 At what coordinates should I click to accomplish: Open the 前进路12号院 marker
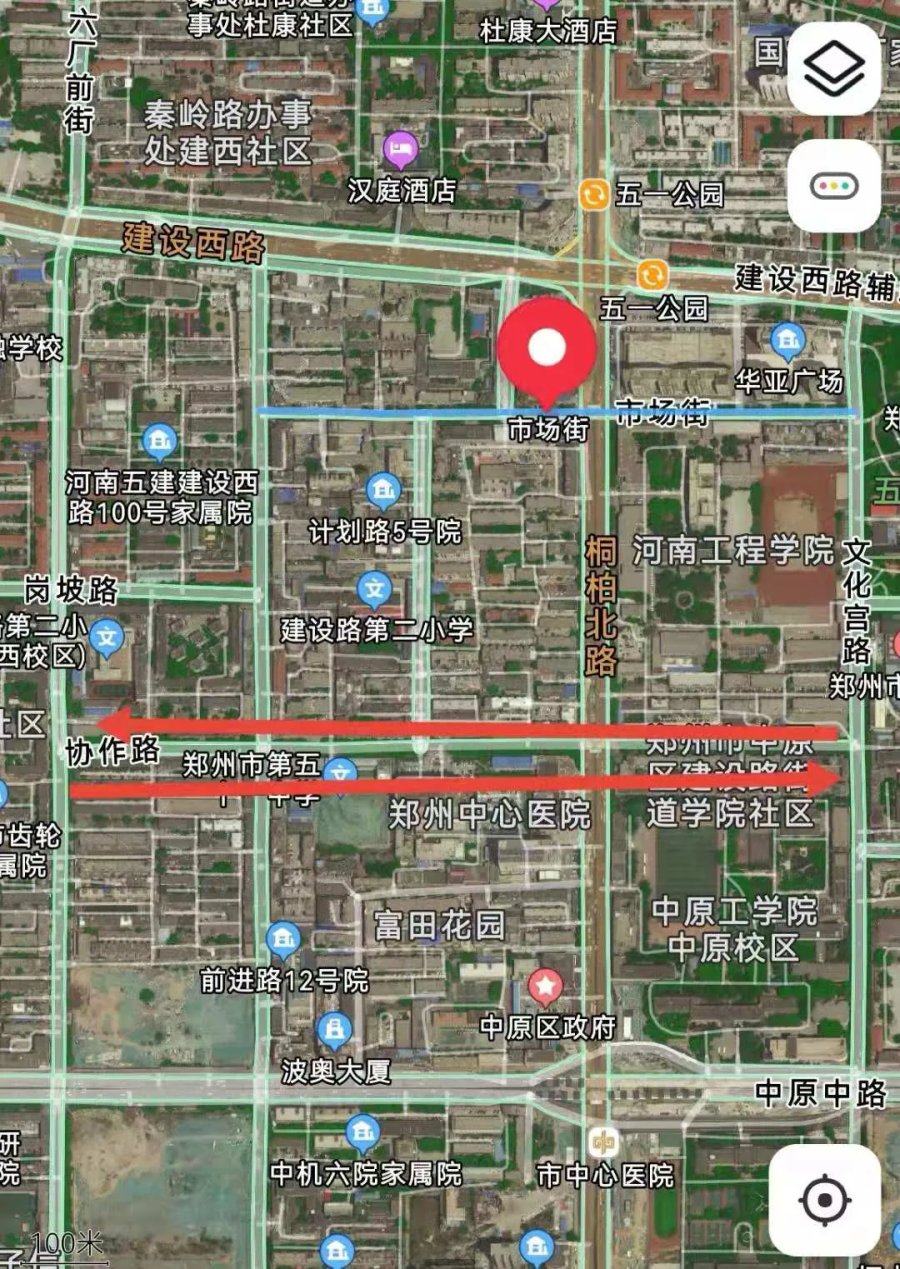point(284,939)
